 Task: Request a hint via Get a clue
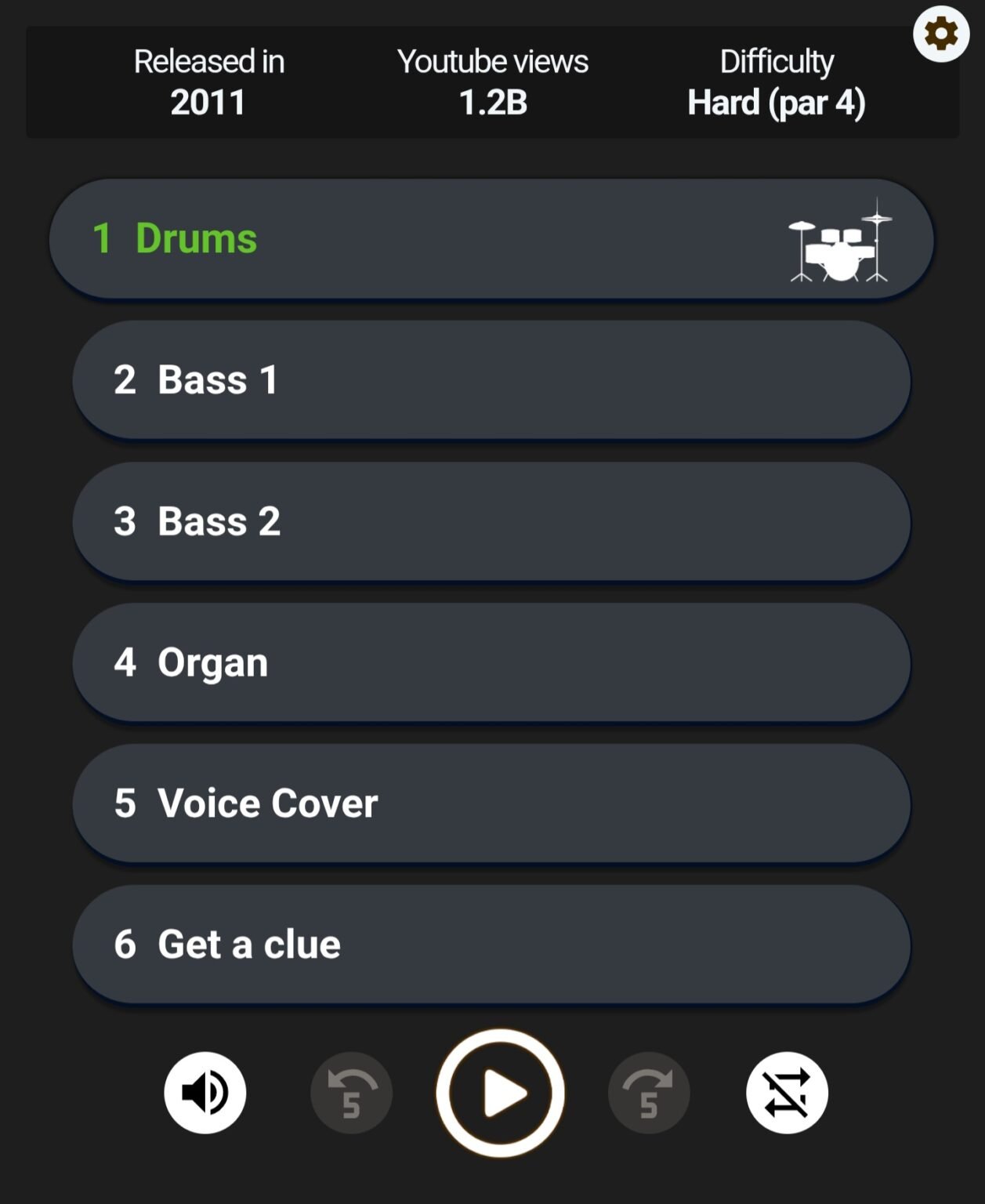(492, 945)
